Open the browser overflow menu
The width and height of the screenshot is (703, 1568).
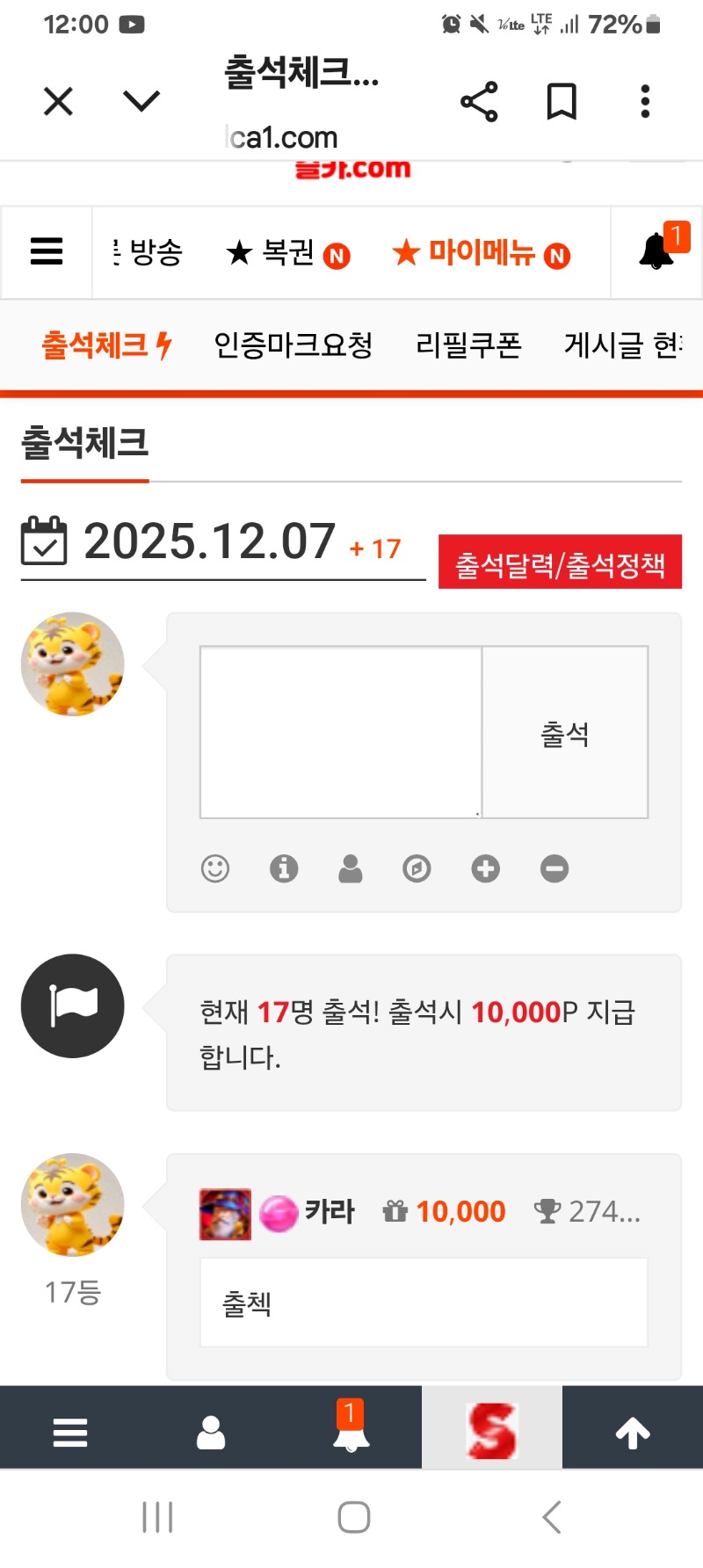645,102
